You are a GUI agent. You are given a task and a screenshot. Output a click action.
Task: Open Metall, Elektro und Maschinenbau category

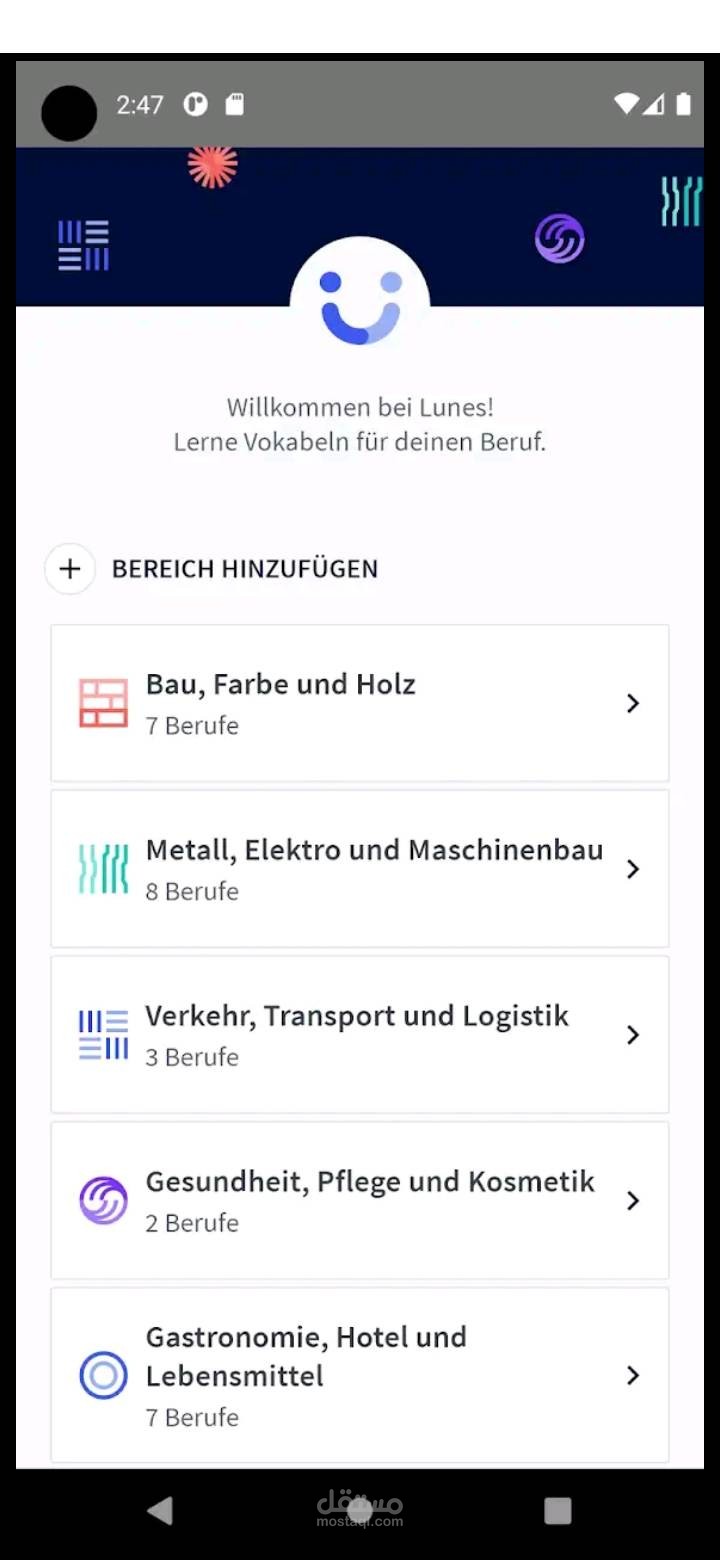tap(360, 869)
